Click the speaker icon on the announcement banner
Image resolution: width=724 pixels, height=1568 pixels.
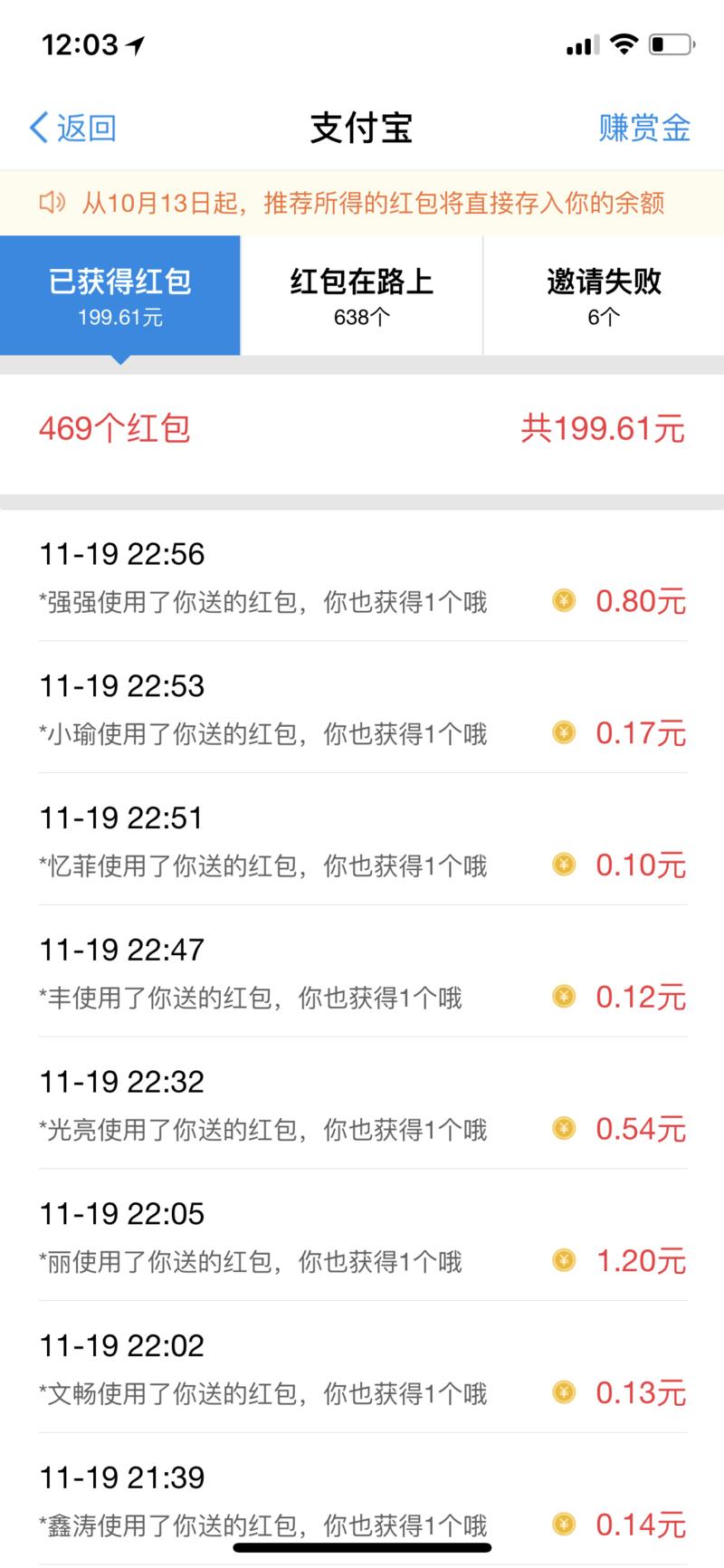(x=52, y=204)
